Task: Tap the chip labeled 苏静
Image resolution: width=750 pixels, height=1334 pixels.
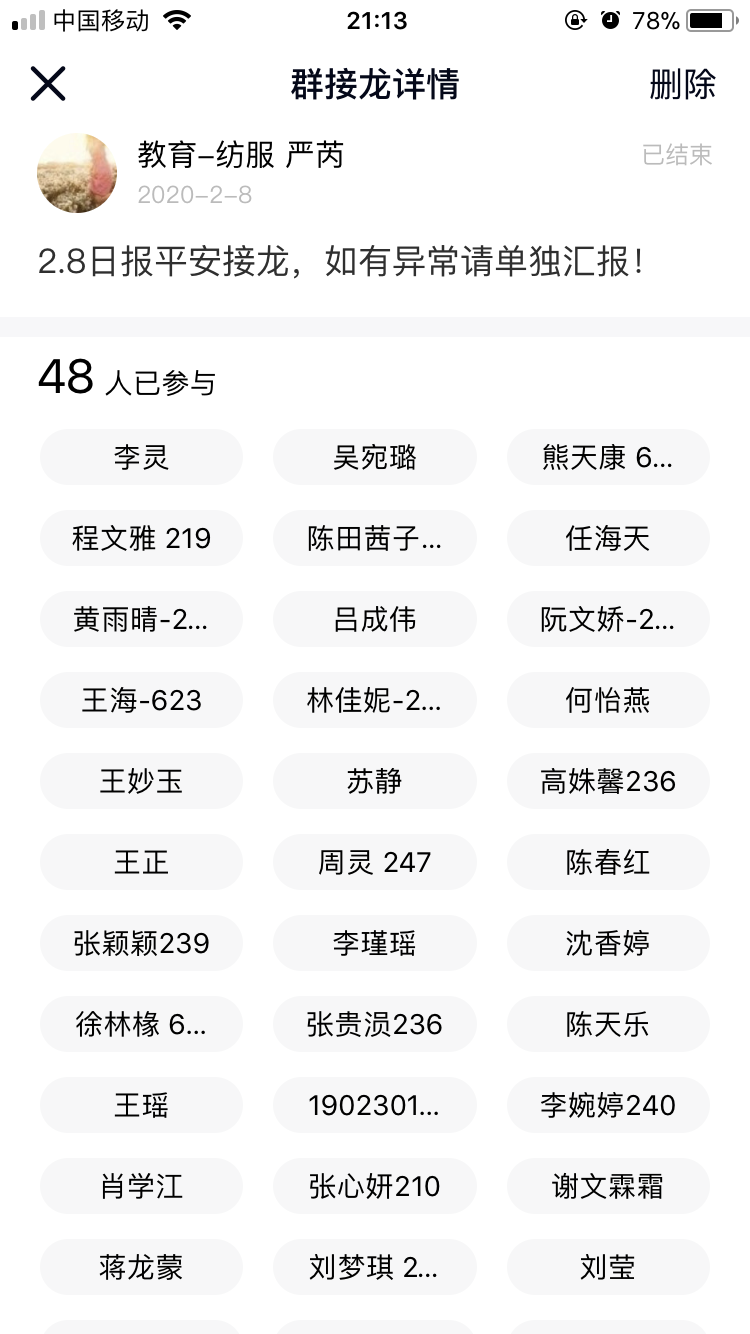Action: (374, 782)
